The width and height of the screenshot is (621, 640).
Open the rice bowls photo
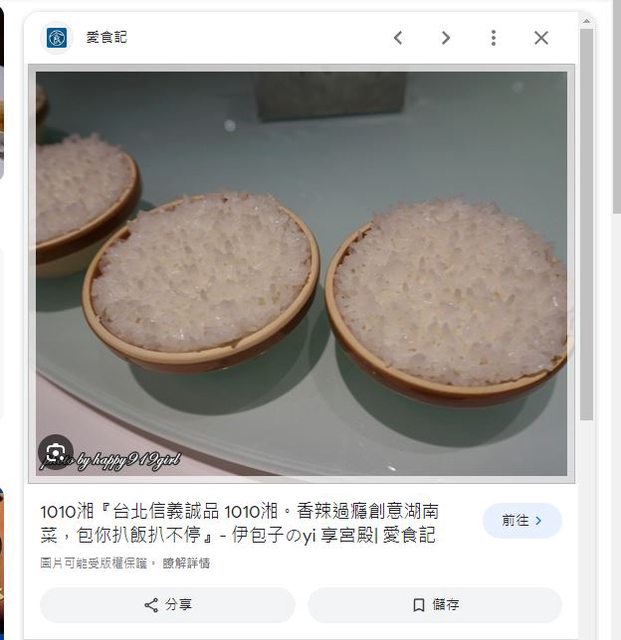301,270
